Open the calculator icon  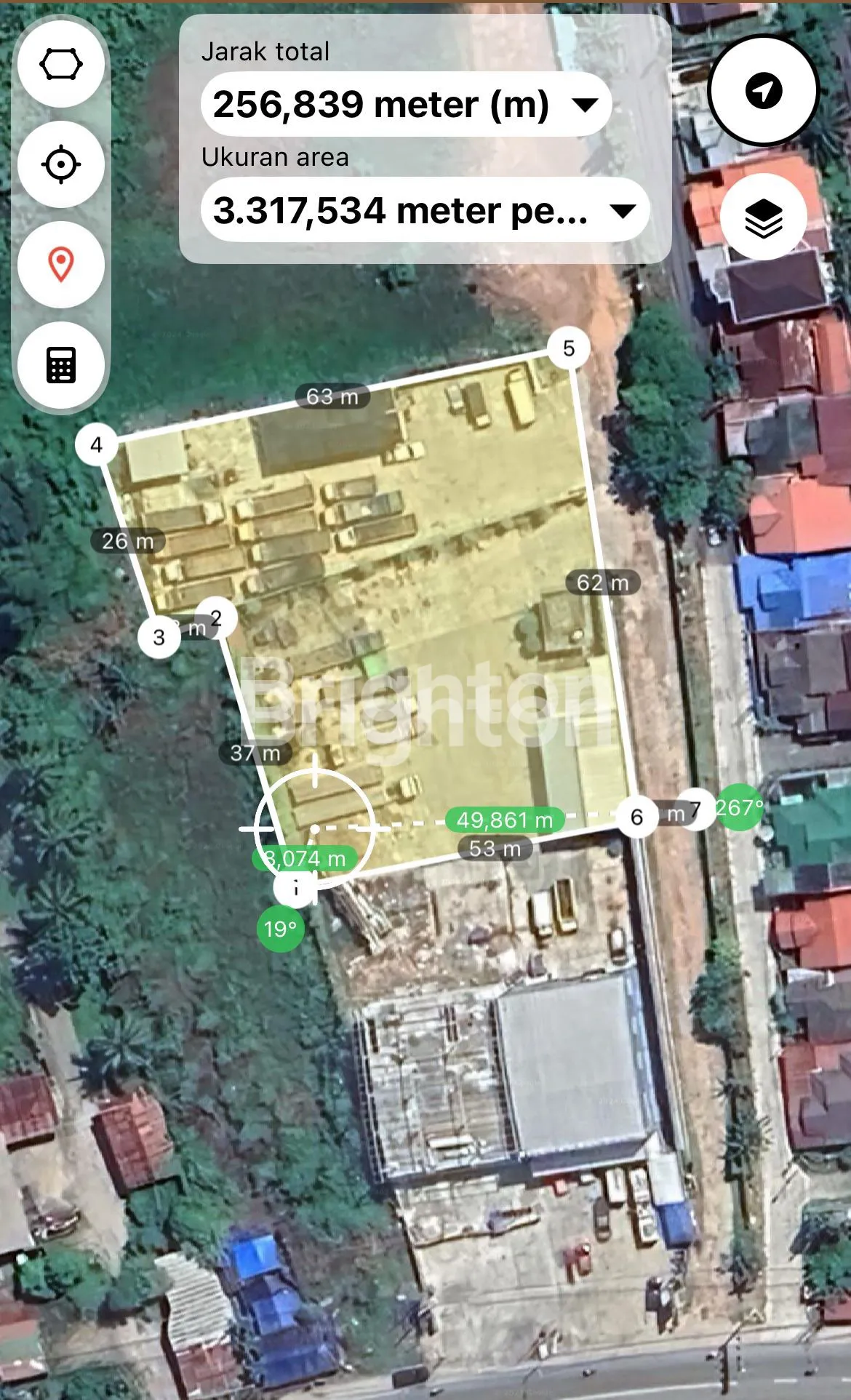point(61,364)
